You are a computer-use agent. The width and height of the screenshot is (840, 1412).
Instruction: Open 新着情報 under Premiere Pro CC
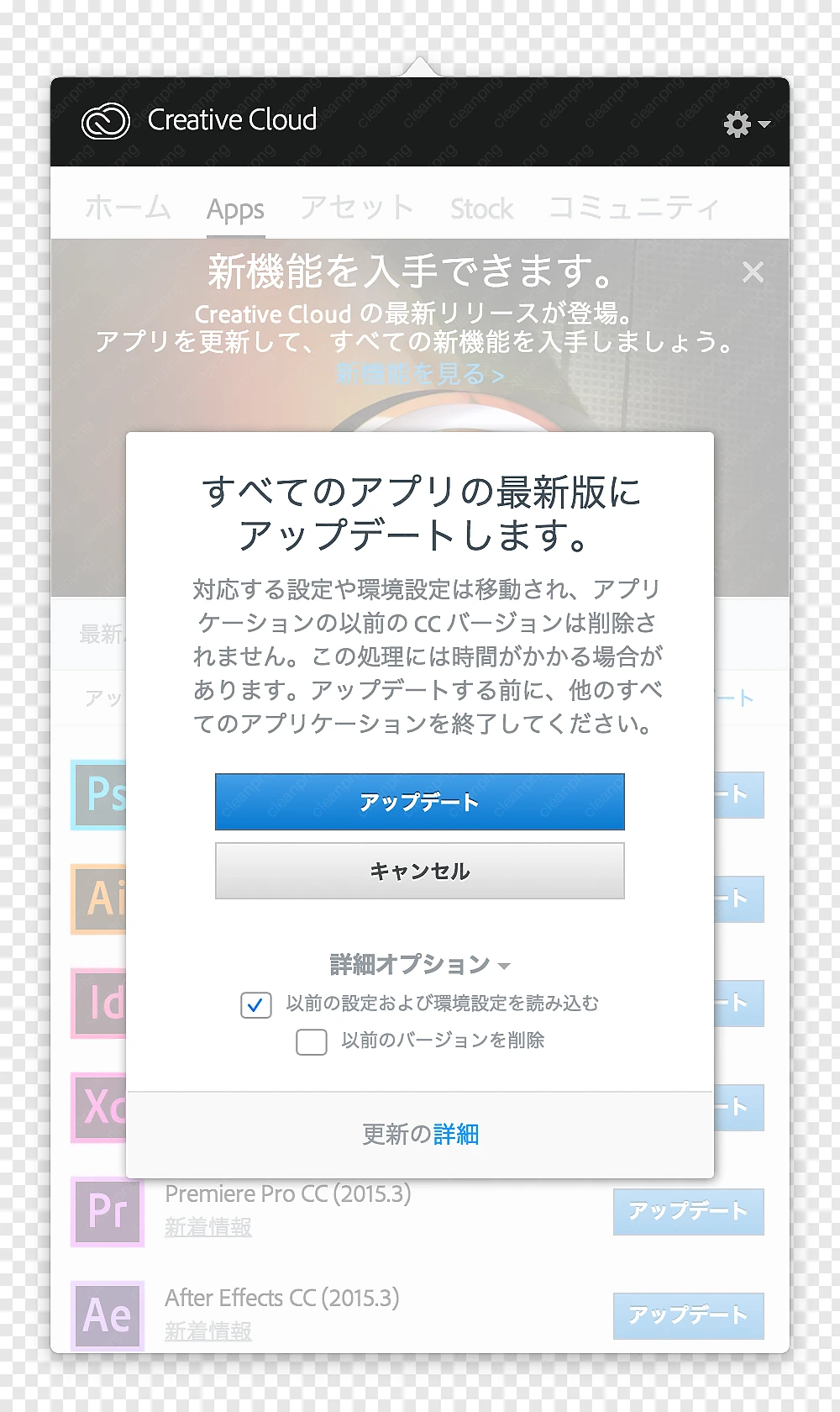tap(208, 1227)
